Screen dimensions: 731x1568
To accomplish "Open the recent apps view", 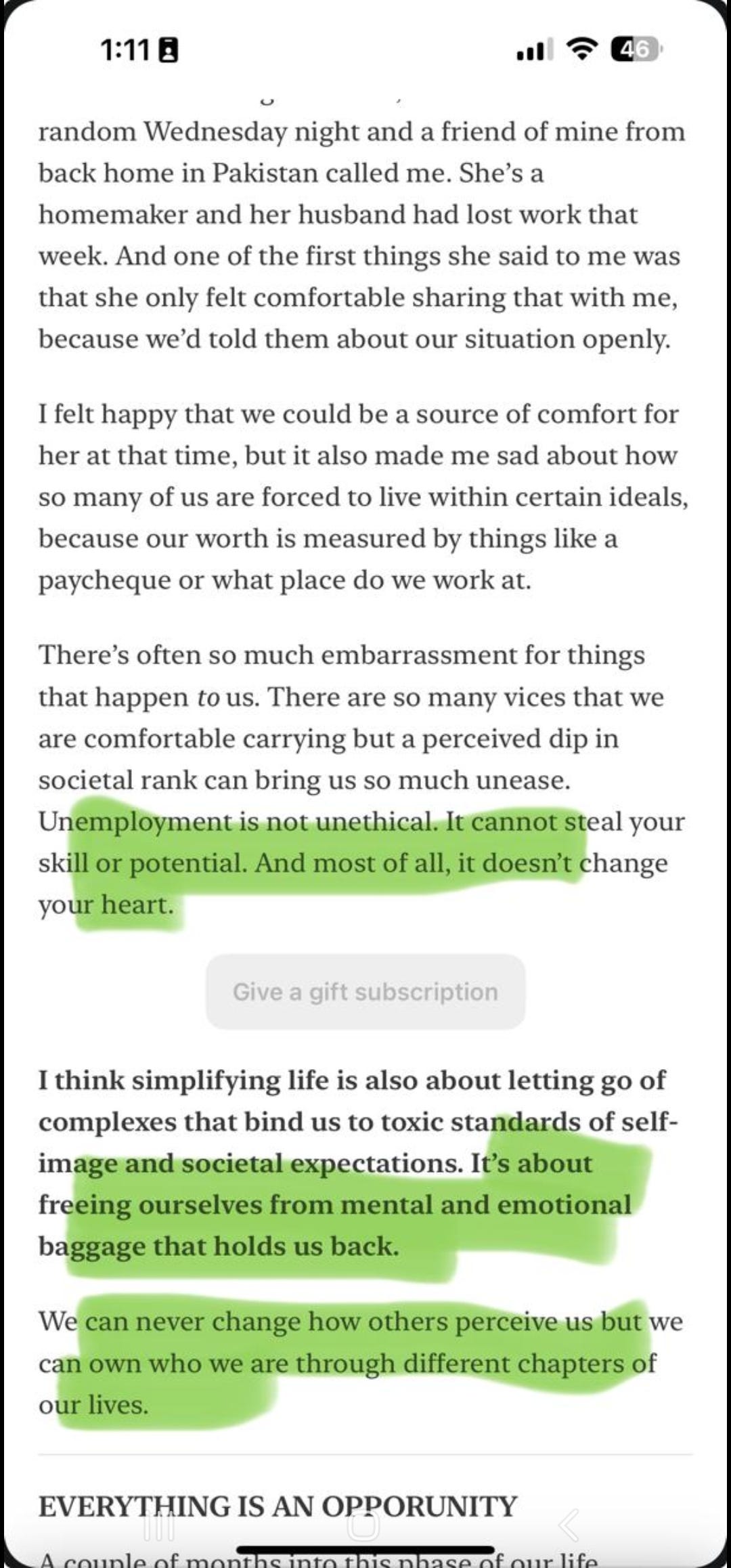I will (x=160, y=1525).
